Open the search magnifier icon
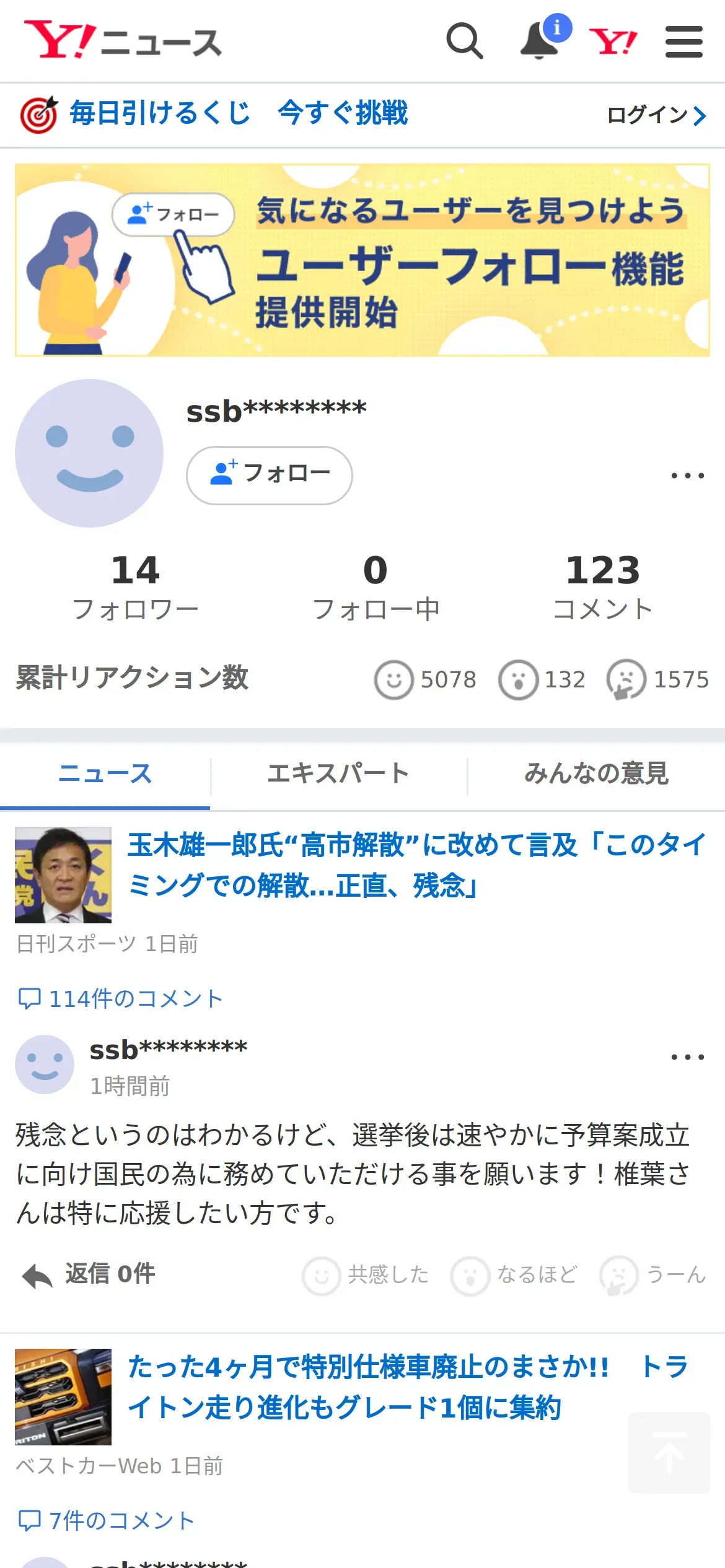The width and height of the screenshot is (725, 1568). (x=464, y=41)
